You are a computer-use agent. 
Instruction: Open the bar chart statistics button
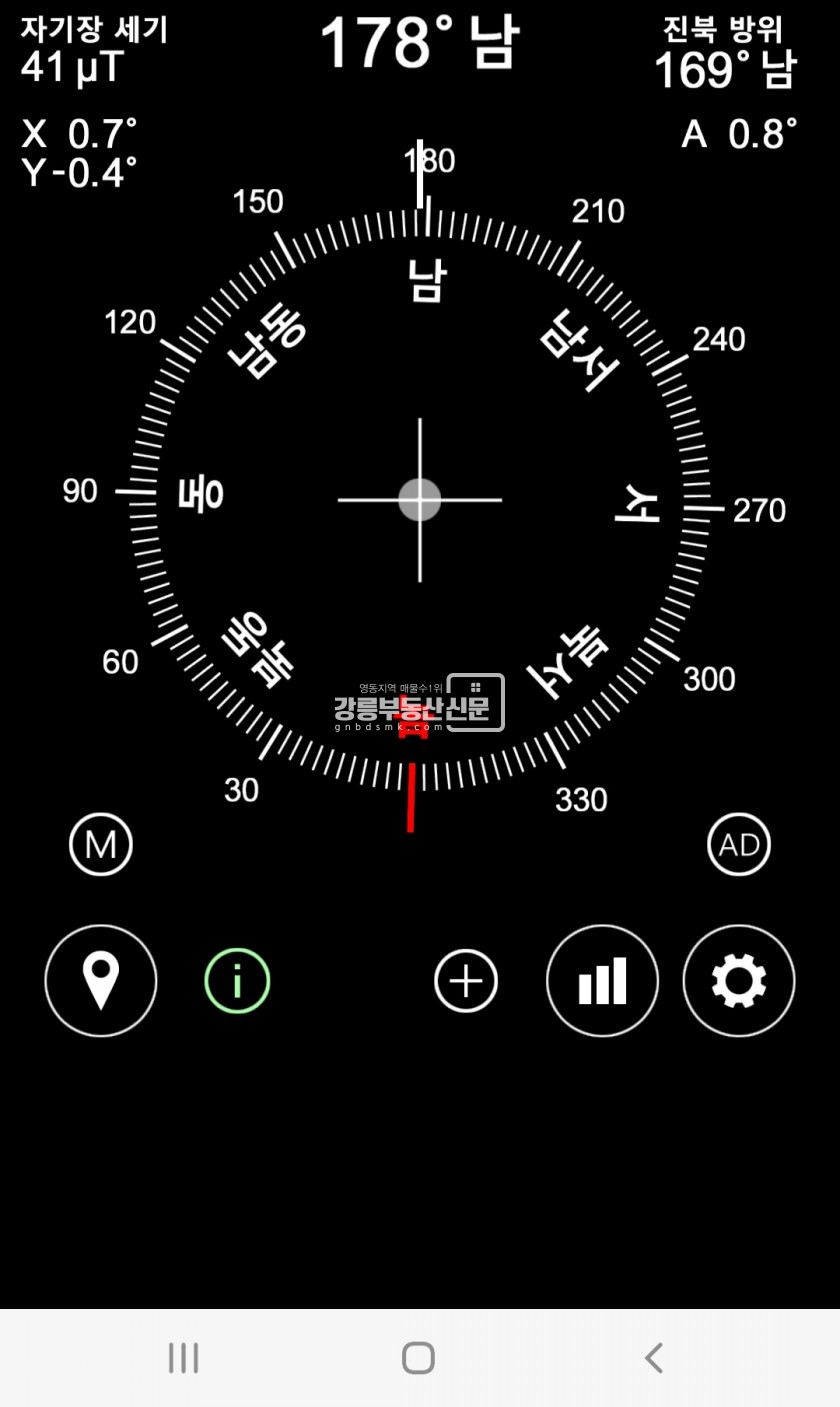pyautogui.click(x=602, y=980)
